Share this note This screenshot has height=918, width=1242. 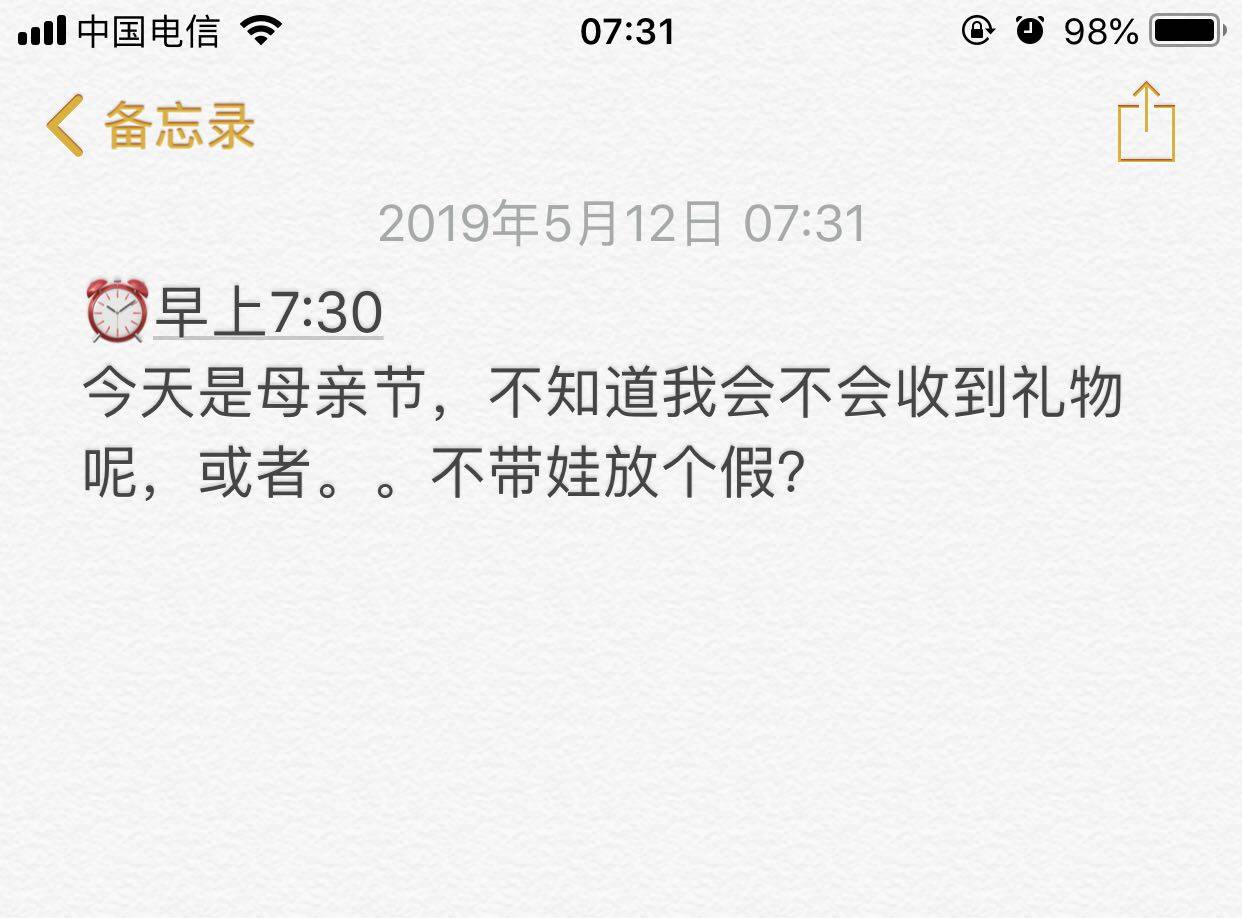[x=1145, y=122]
